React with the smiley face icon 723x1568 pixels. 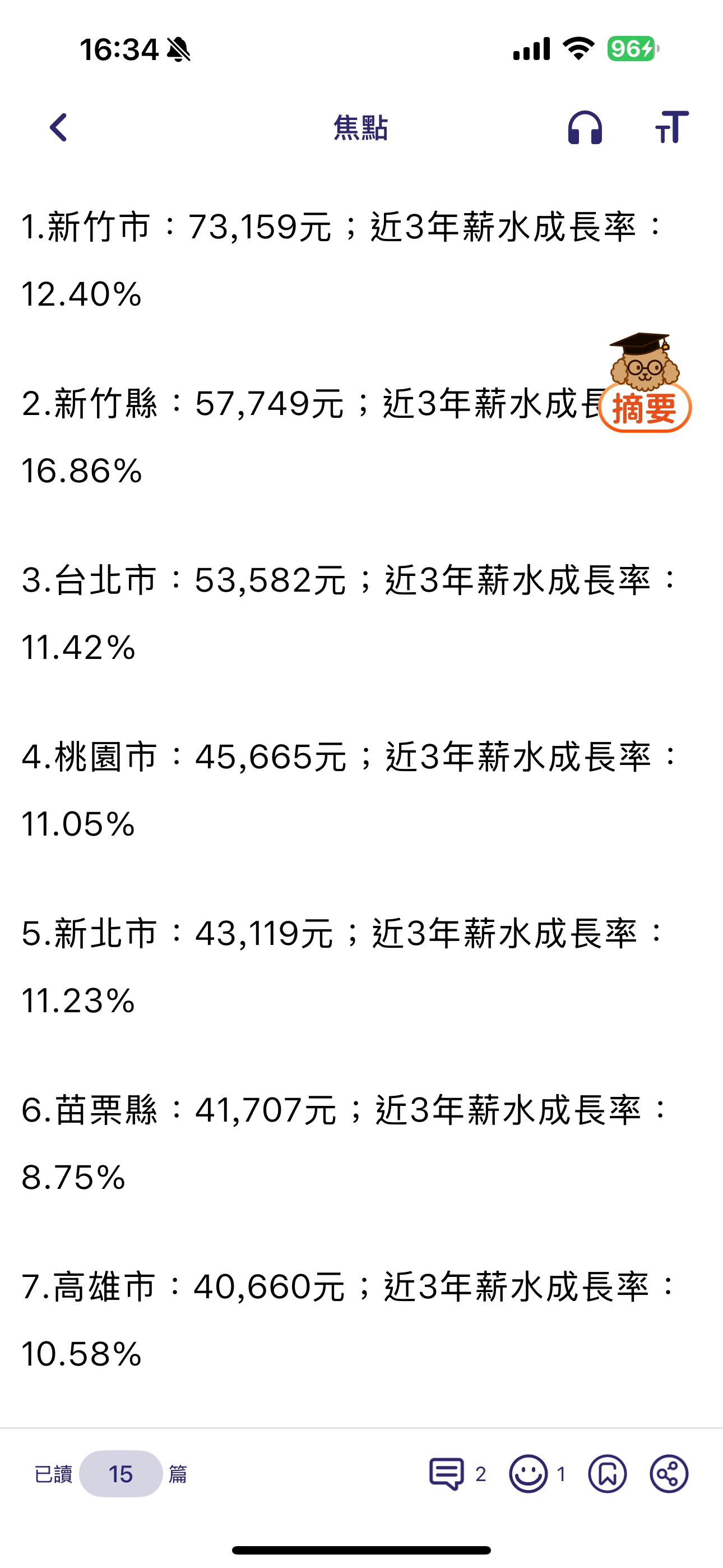pyautogui.click(x=527, y=1474)
